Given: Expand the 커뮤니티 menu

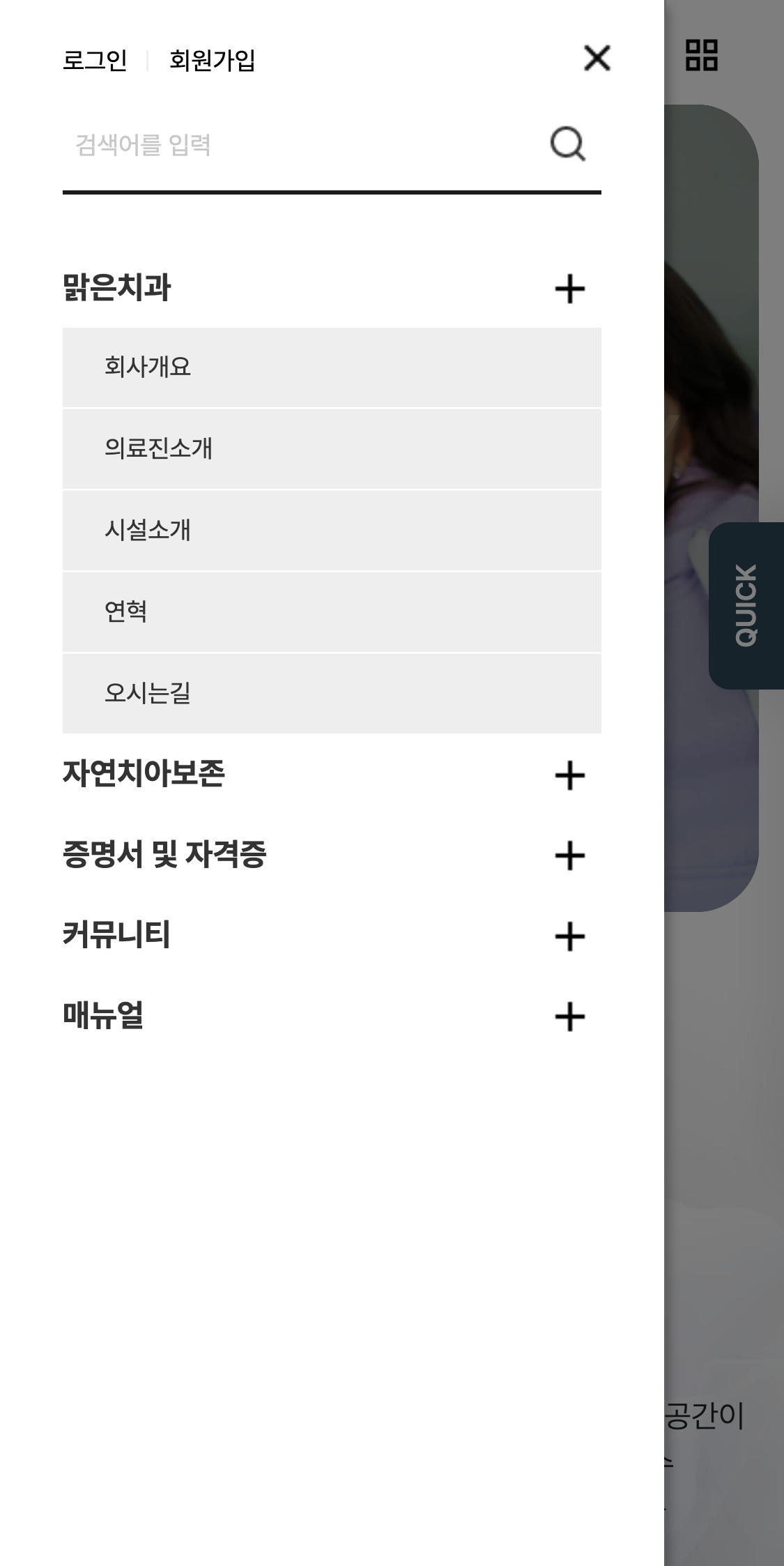Looking at the screenshot, I should coord(569,936).
